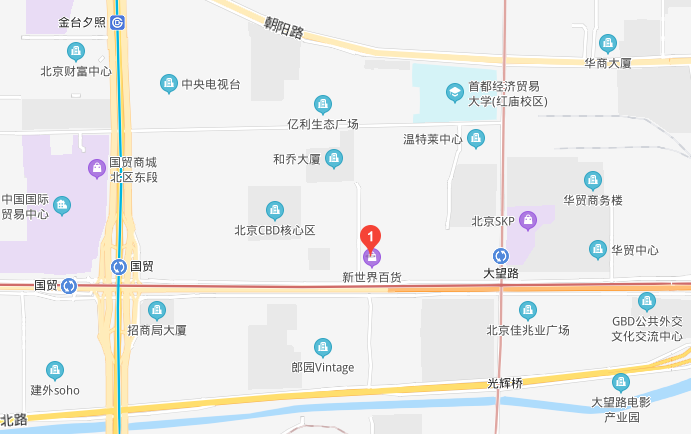Open the 大望路 subway station marker

coord(500,256)
